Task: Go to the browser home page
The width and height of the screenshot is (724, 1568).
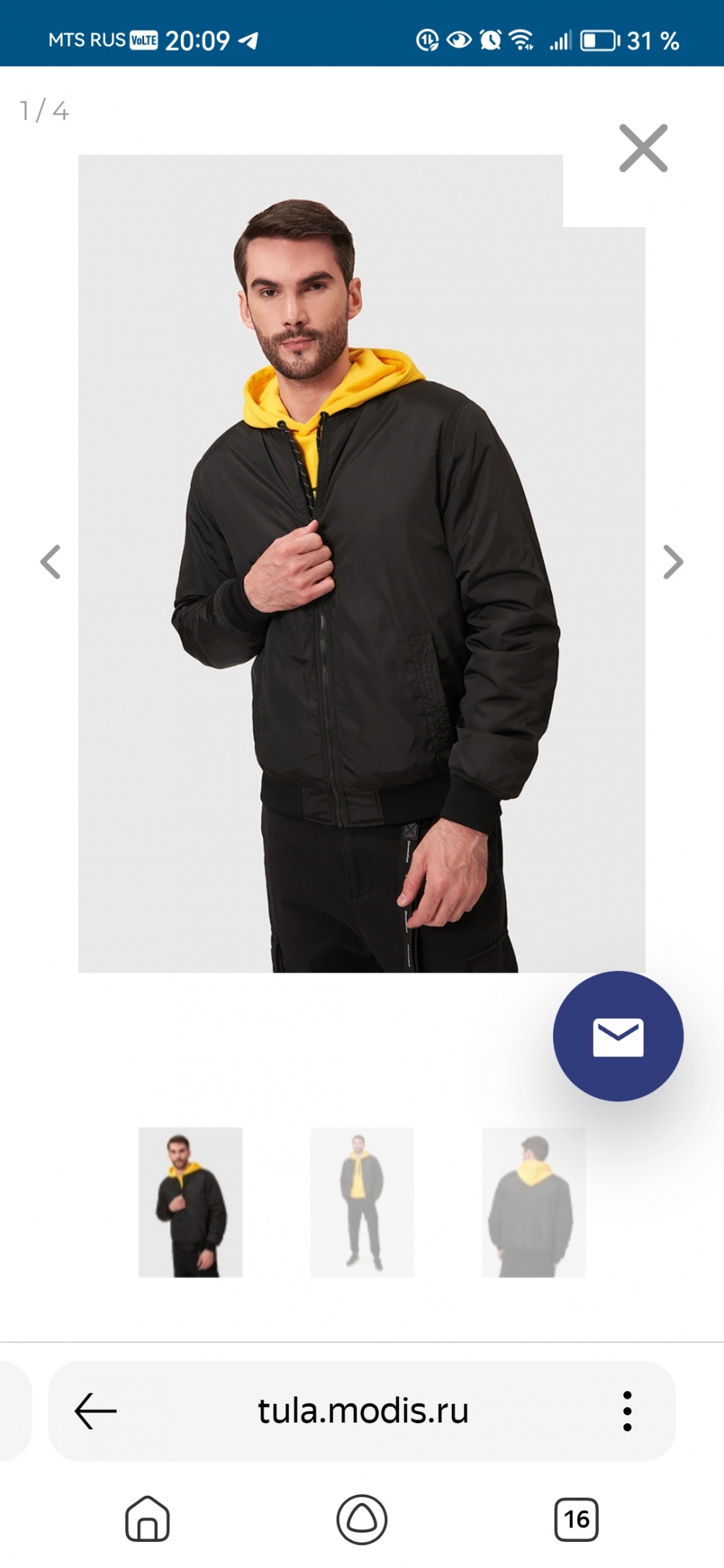Action: point(148,1519)
